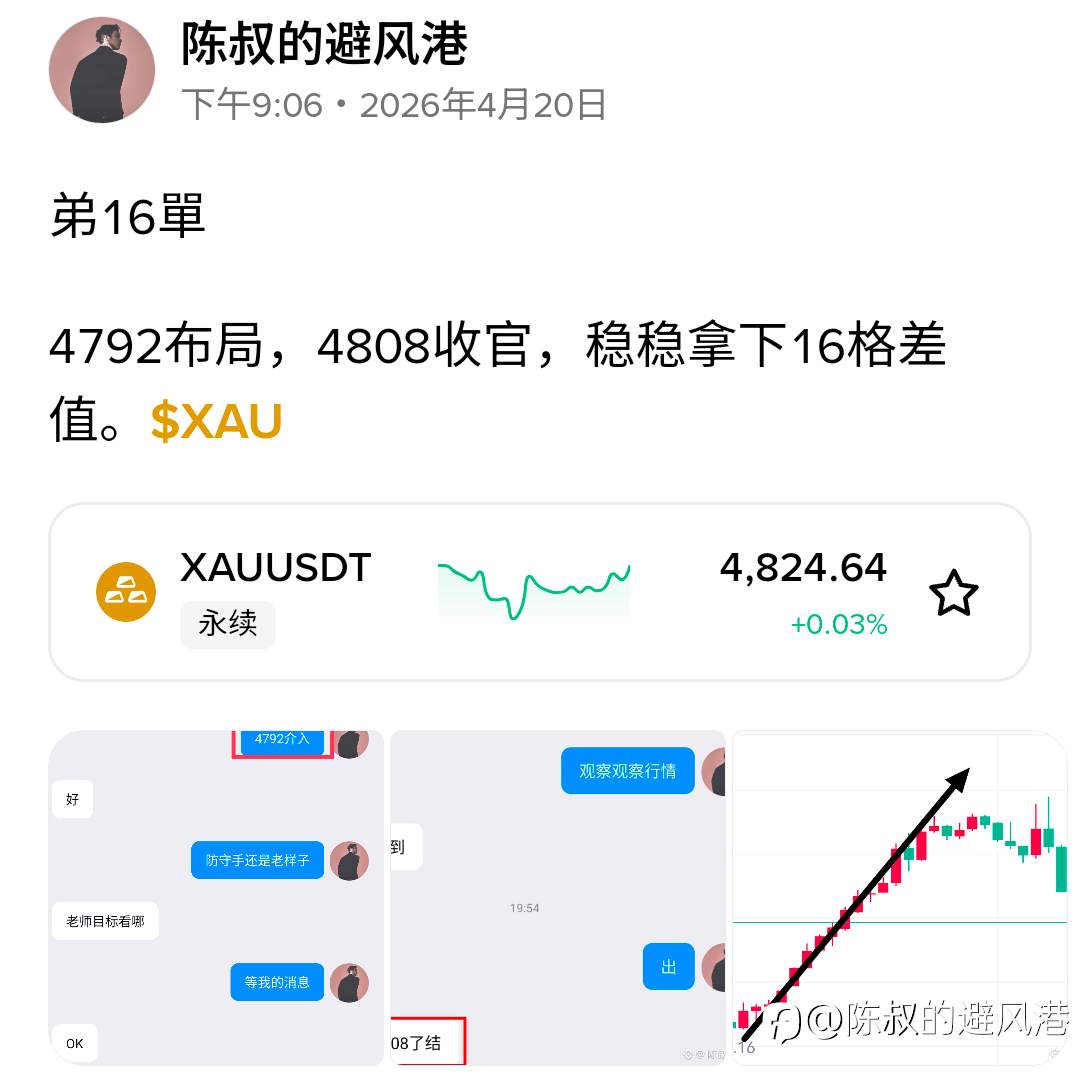Open 陈叔的避风港 profile avatar
Image resolution: width=1080 pixels, height=1082 pixels.
pyautogui.click(x=102, y=70)
